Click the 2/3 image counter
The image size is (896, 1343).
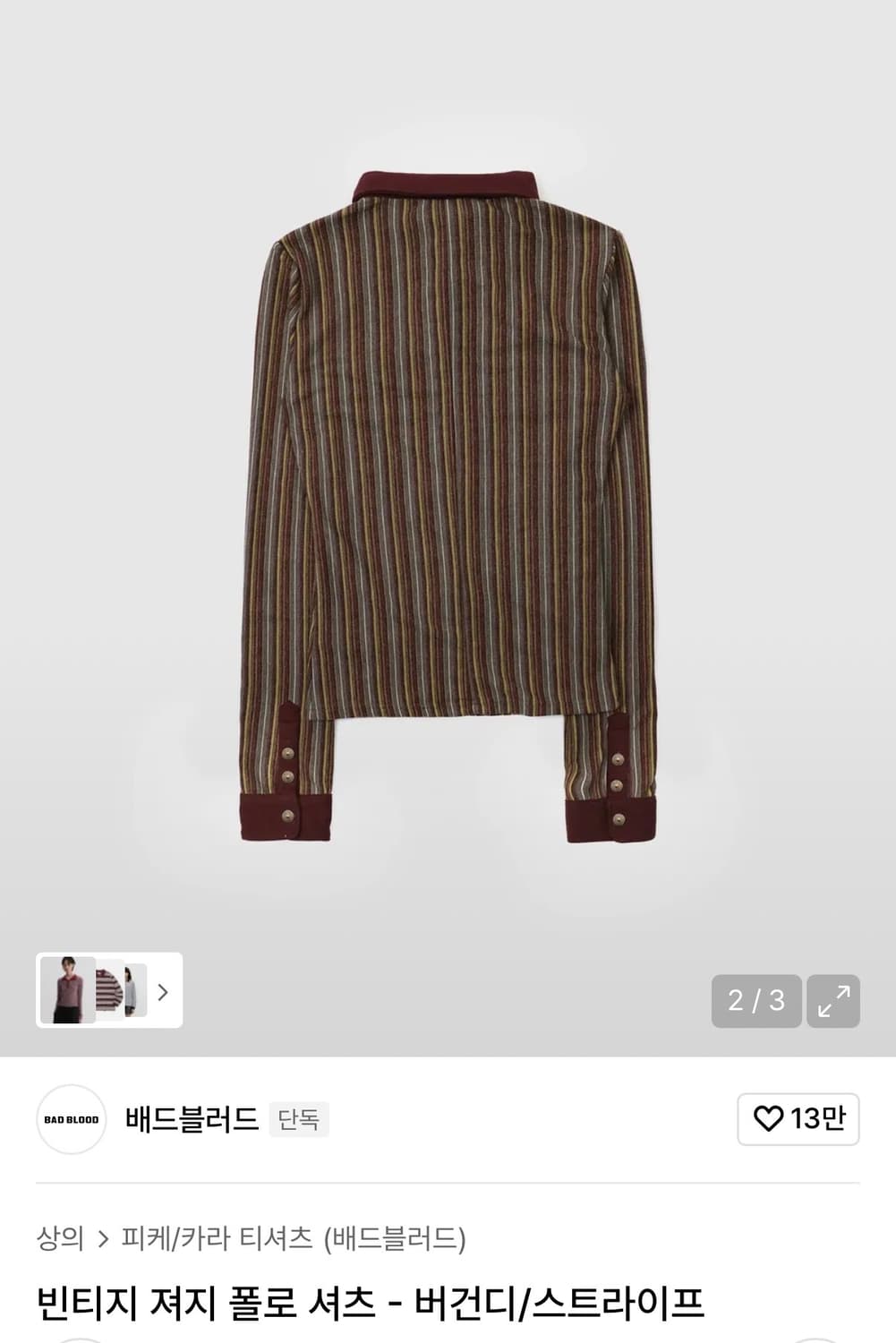(x=755, y=1000)
